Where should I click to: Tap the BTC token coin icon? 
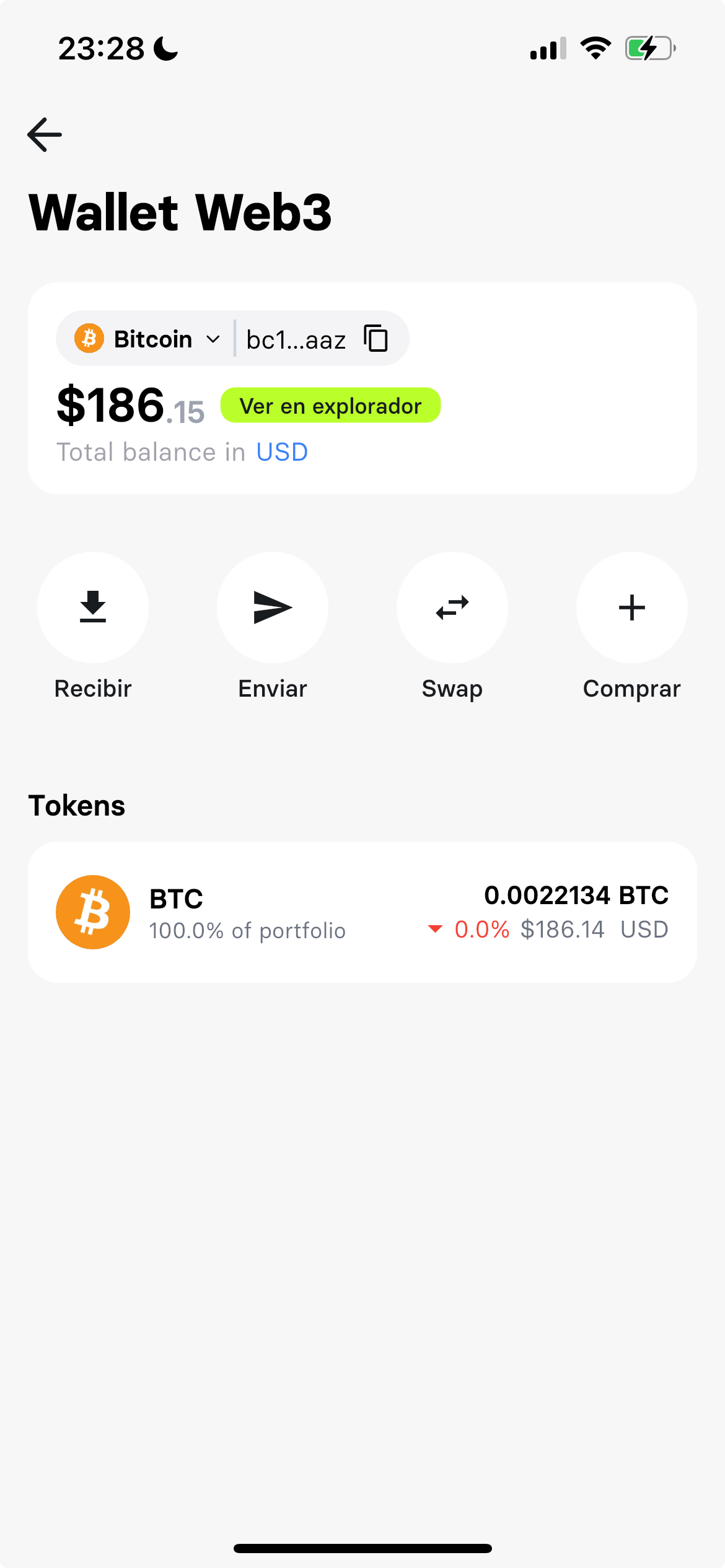point(92,912)
